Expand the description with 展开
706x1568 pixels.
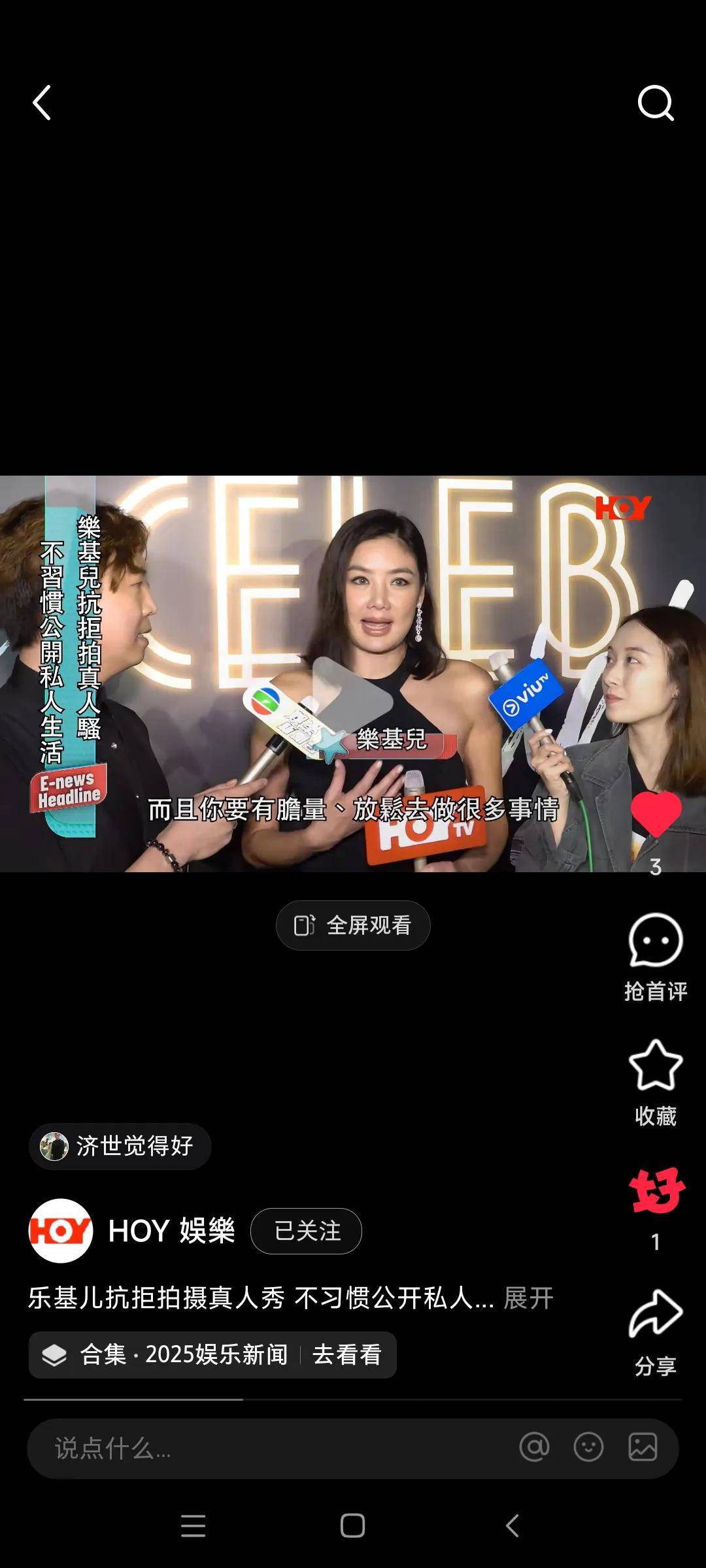(528, 1298)
